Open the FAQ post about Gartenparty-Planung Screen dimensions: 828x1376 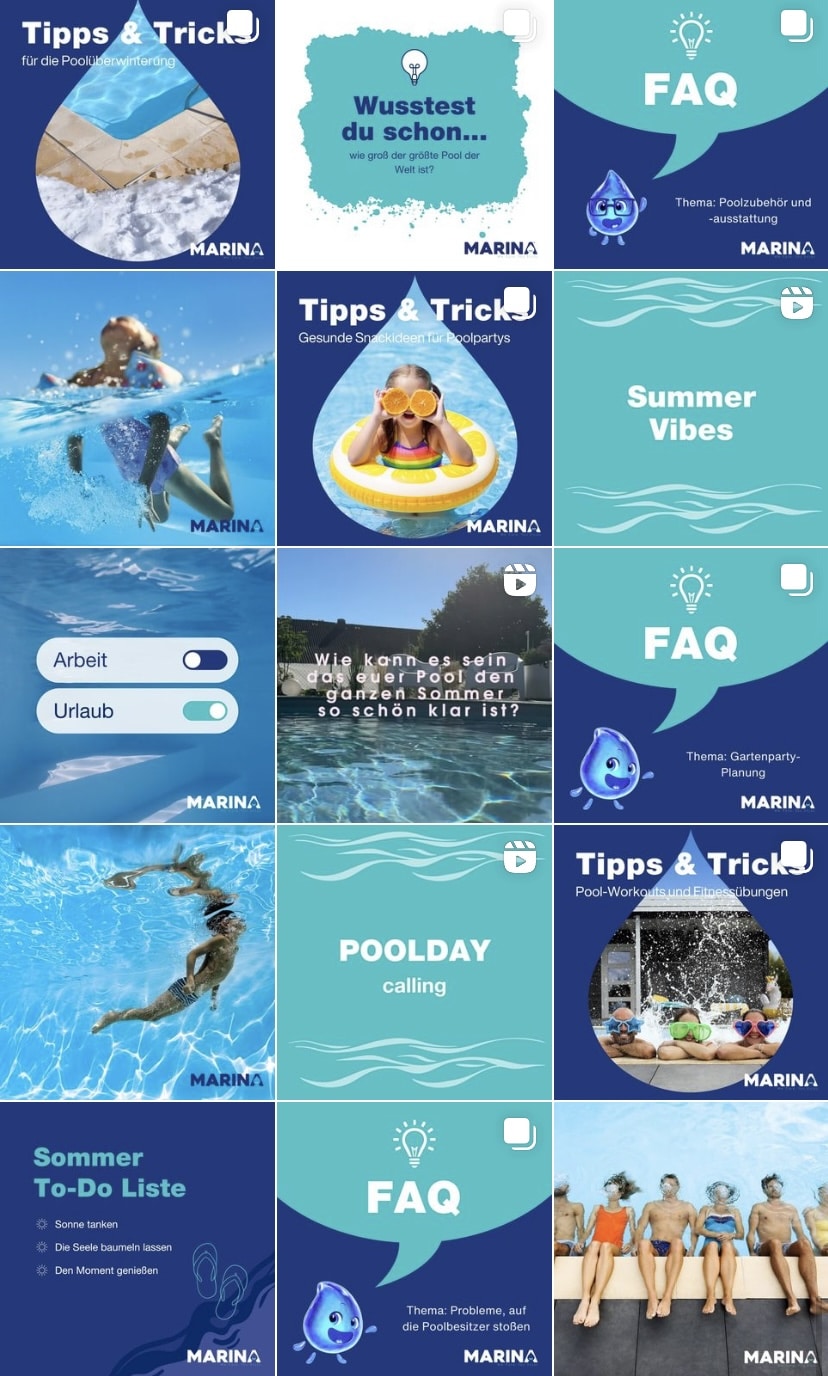[690, 685]
